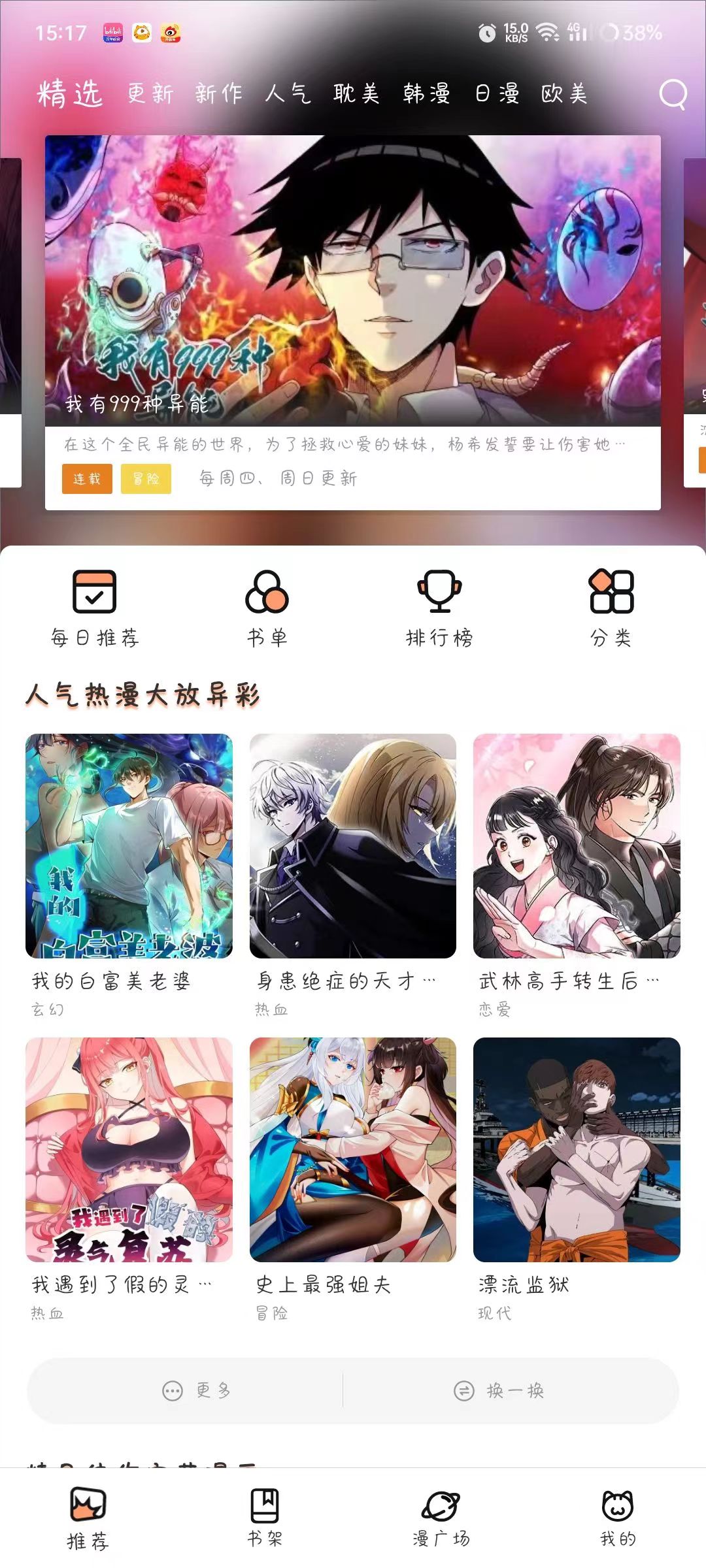
Task: Tap 换一换 to refresh recommendations
Action: [x=500, y=1390]
